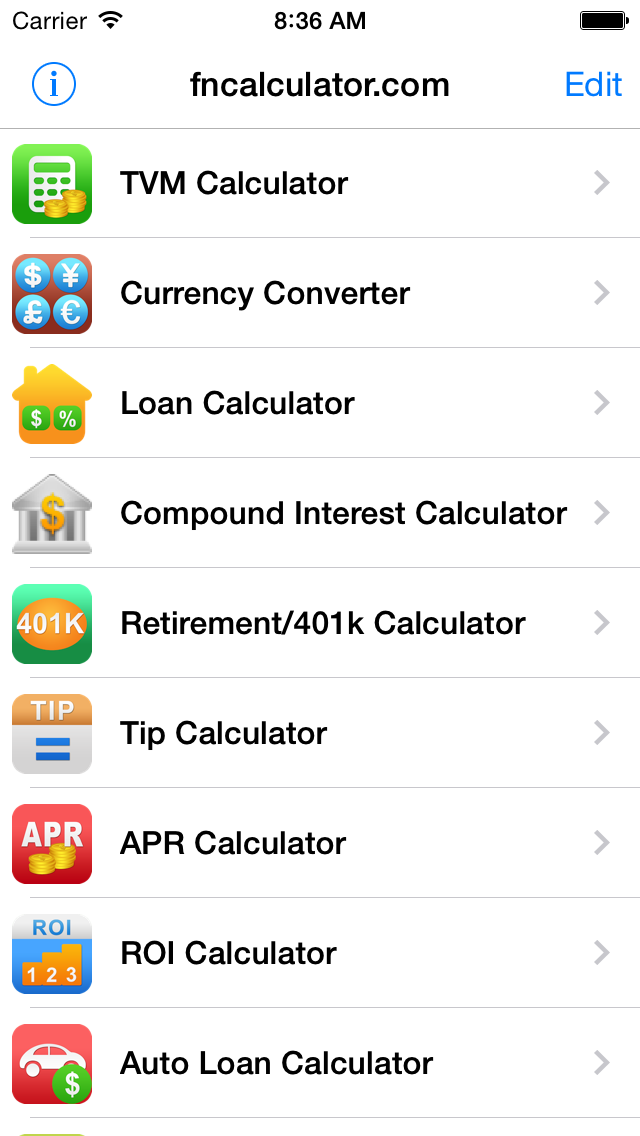640x1136 pixels.
Task: Launch the Currency Converter
Action: pyautogui.click(x=320, y=293)
